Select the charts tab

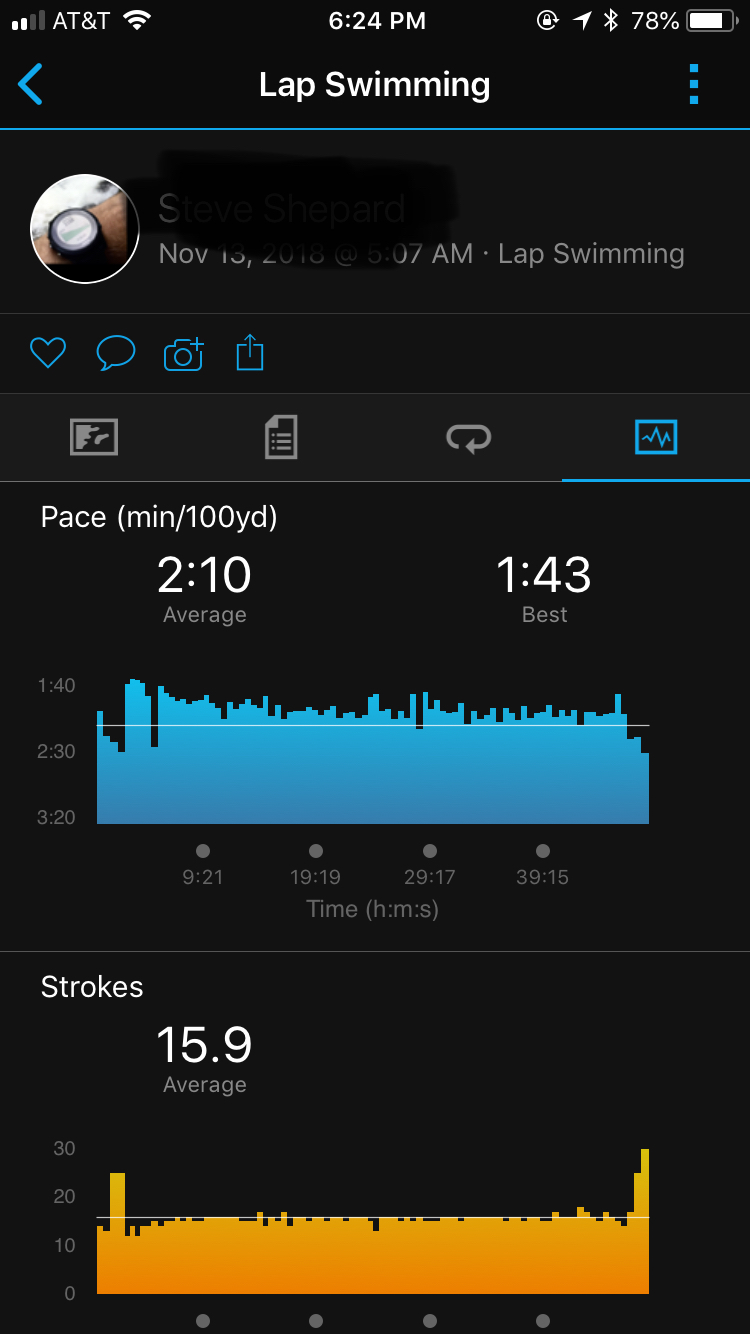pos(656,438)
